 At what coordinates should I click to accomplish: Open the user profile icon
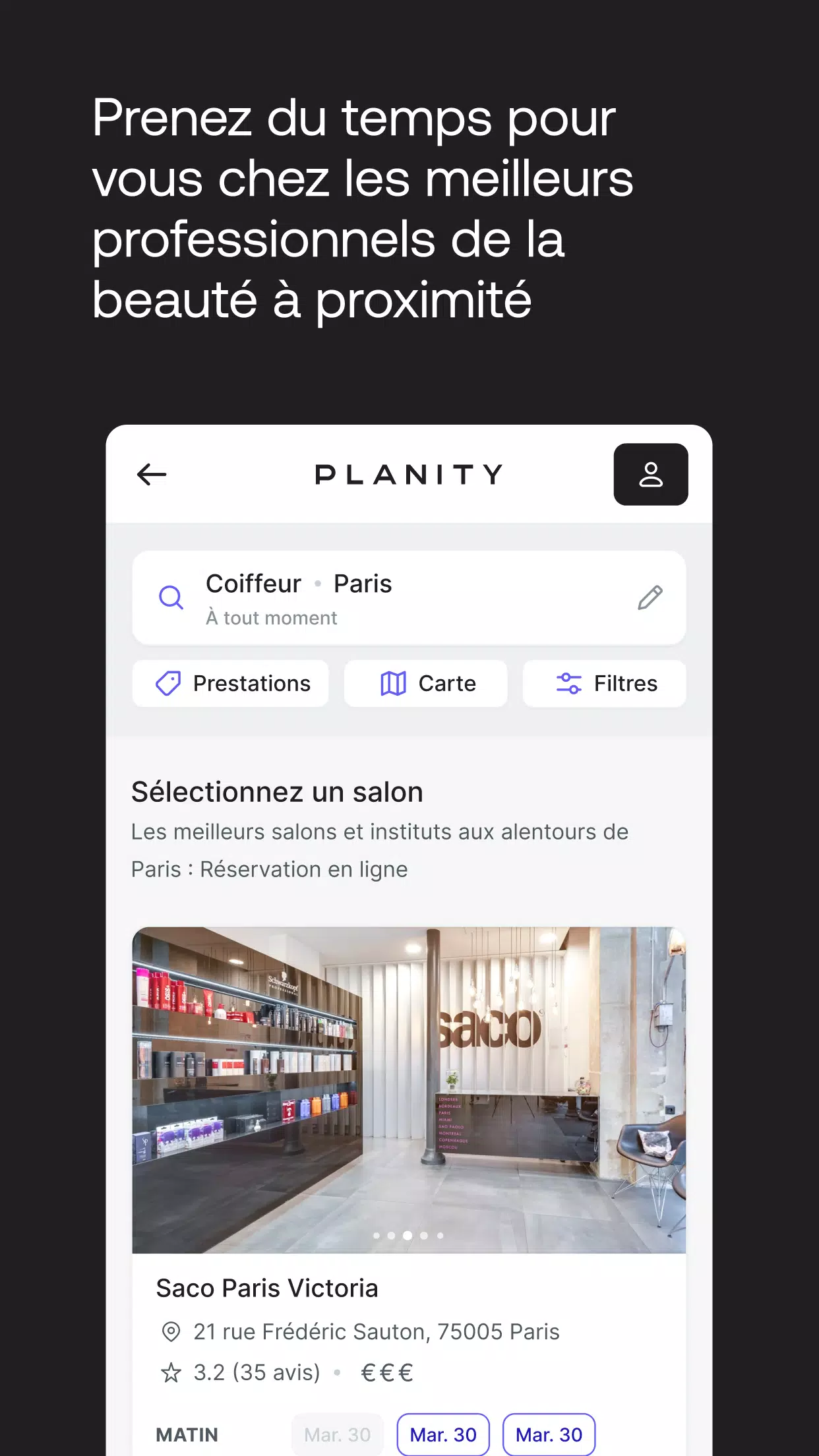coord(651,474)
